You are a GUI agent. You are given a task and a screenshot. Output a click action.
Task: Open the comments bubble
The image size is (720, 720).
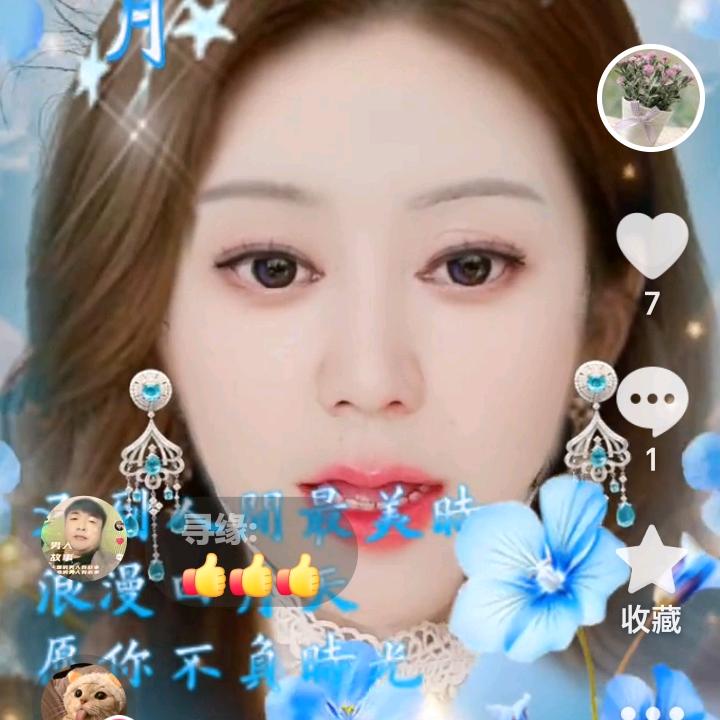tap(652, 401)
